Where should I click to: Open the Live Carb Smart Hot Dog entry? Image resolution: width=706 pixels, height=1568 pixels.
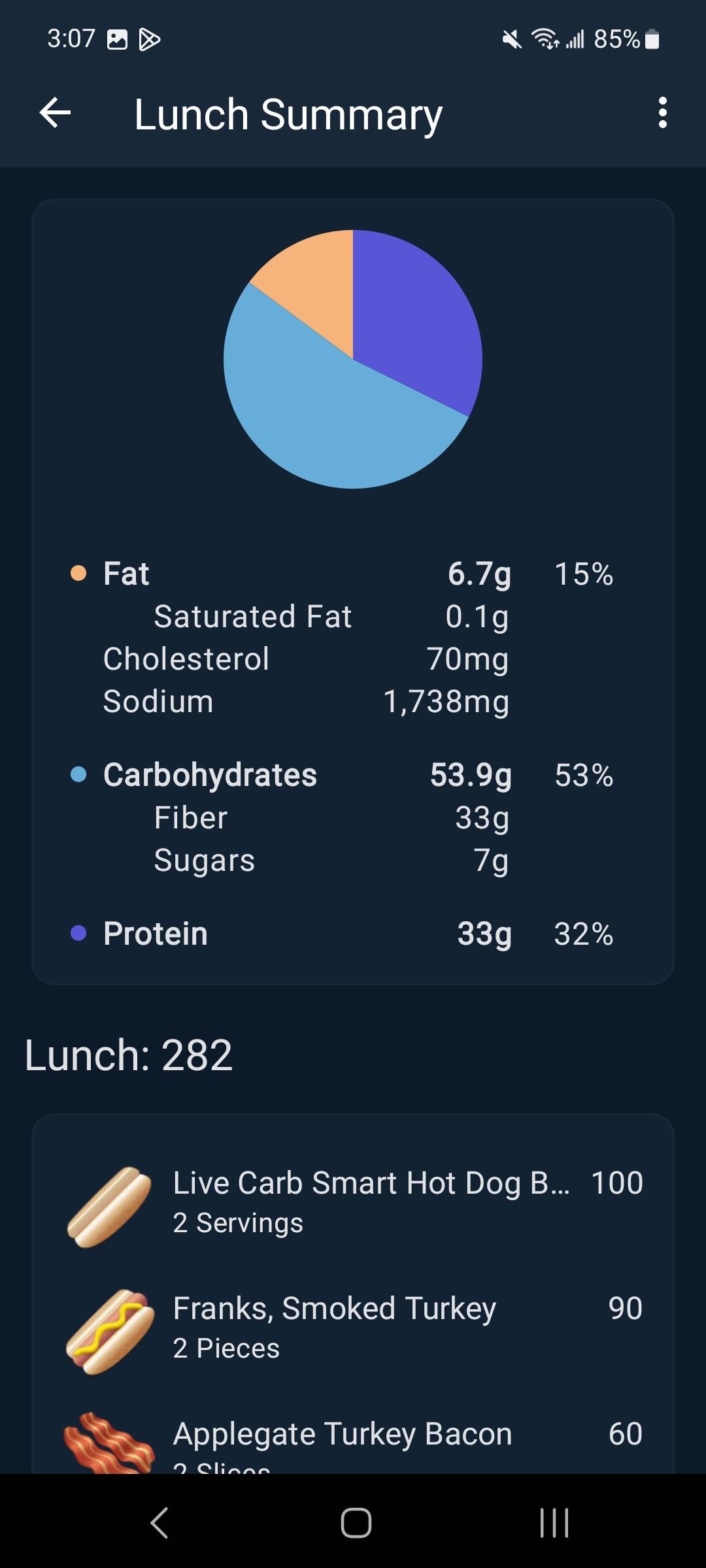[x=353, y=1202]
